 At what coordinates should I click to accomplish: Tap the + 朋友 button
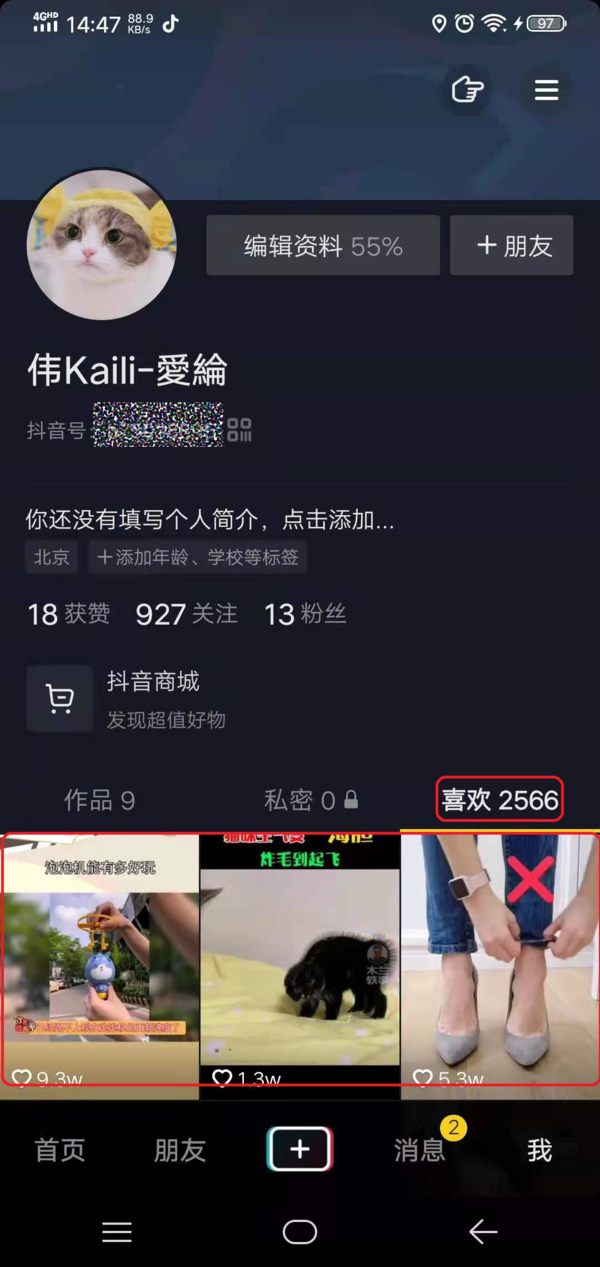tap(511, 245)
